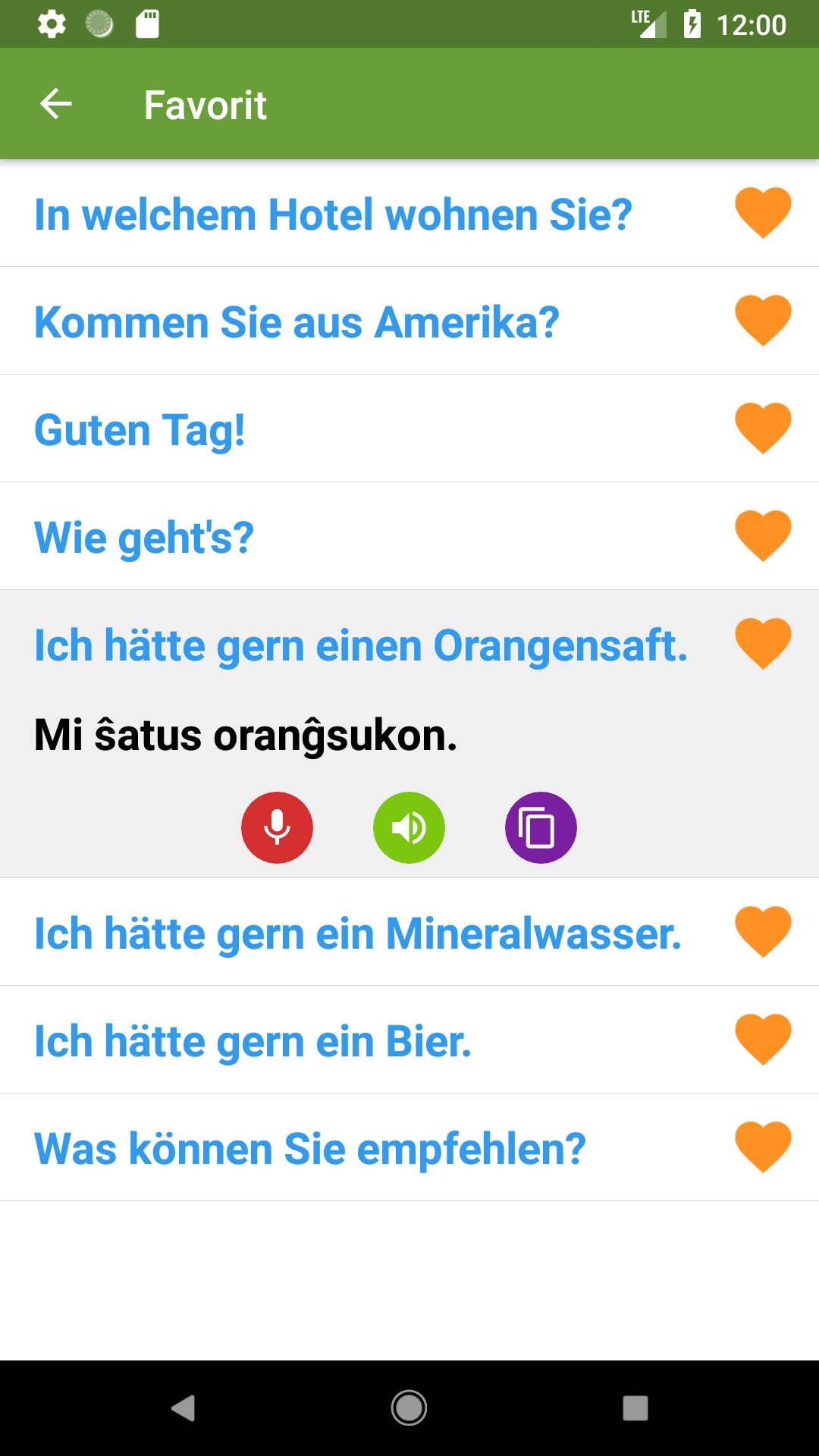Go to the system home screen
The height and width of the screenshot is (1456, 819).
pyautogui.click(x=409, y=1408)
